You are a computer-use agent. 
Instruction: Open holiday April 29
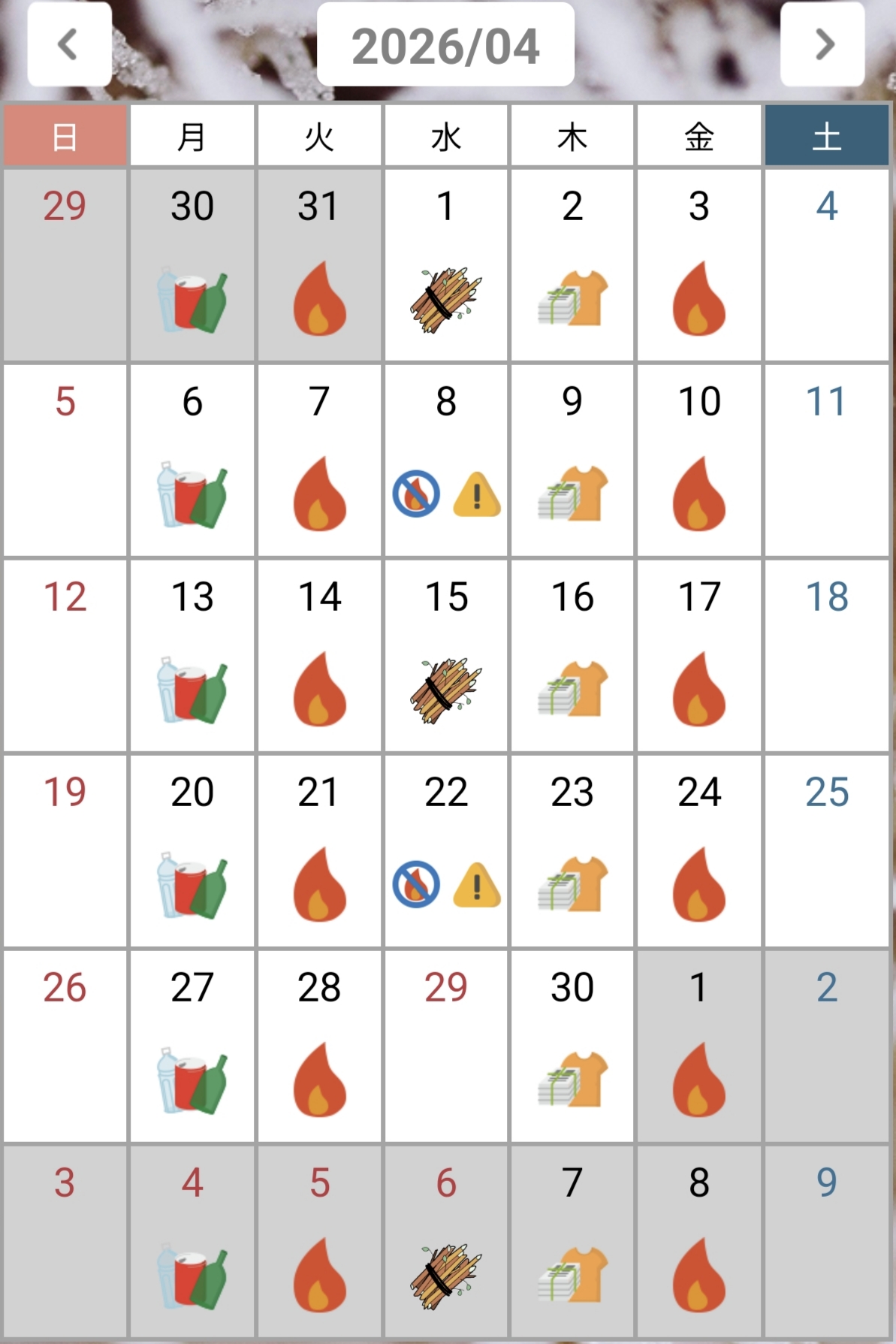pos(446,1047)
